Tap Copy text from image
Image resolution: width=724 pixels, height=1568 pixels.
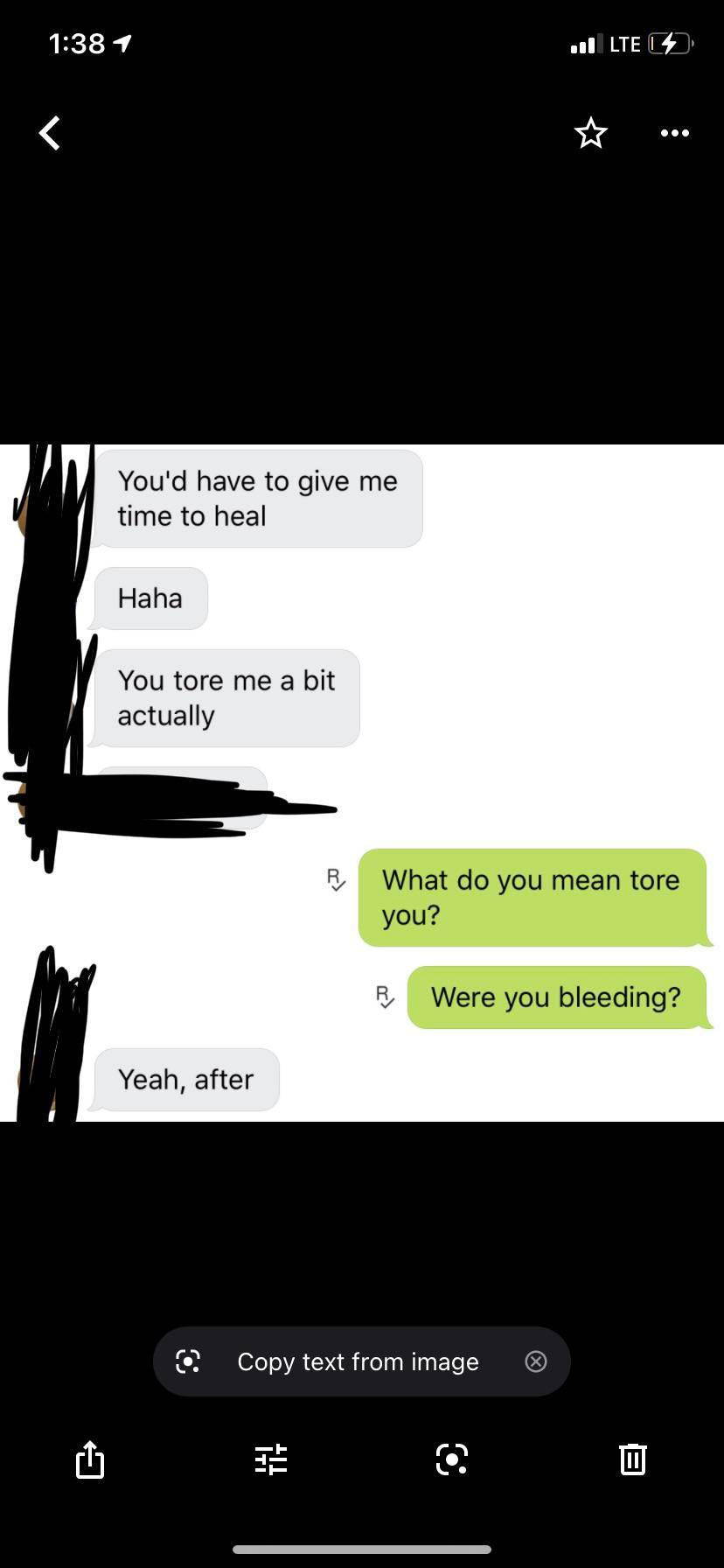click(357, 1361)
